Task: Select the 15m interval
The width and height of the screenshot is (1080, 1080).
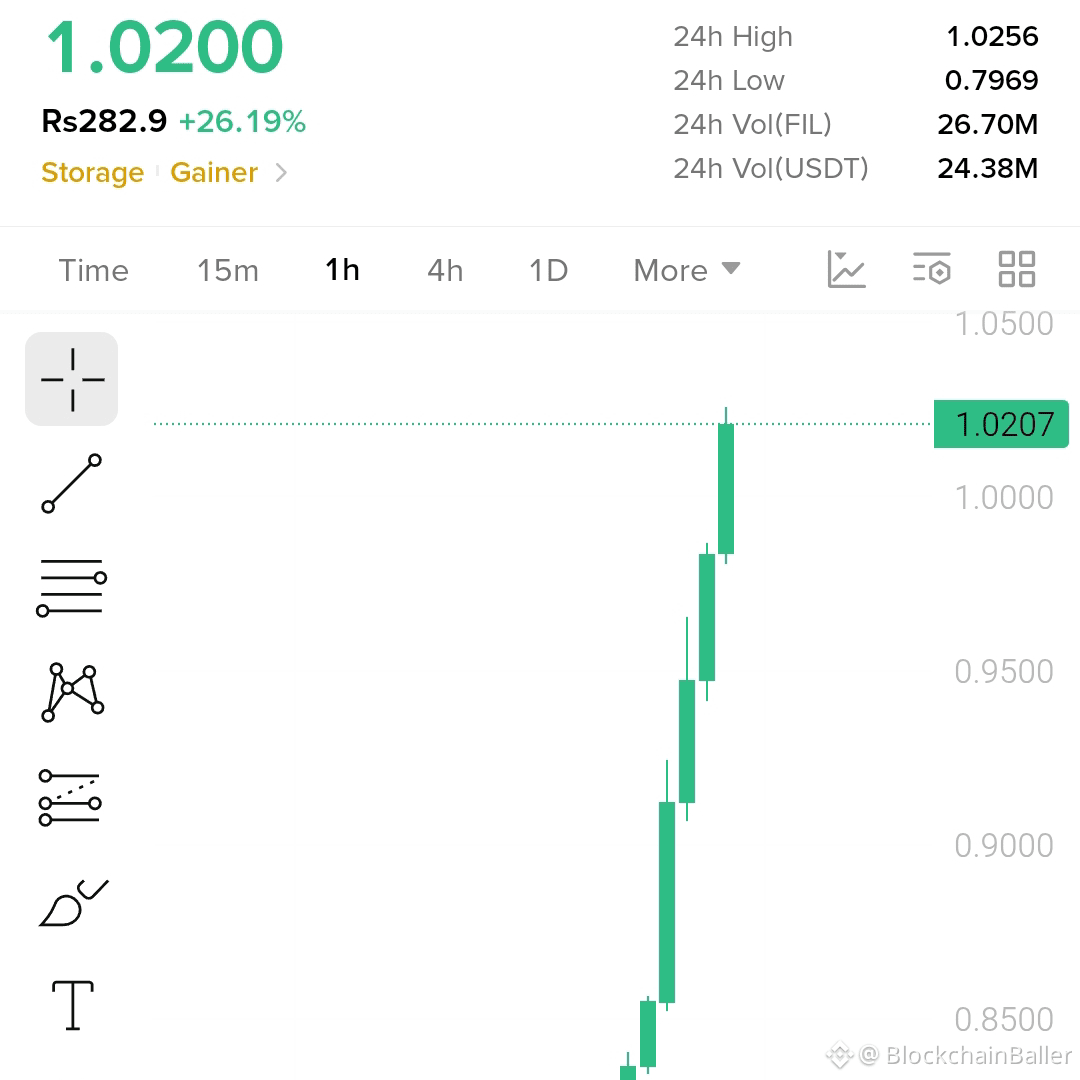Action: [227, 270]
